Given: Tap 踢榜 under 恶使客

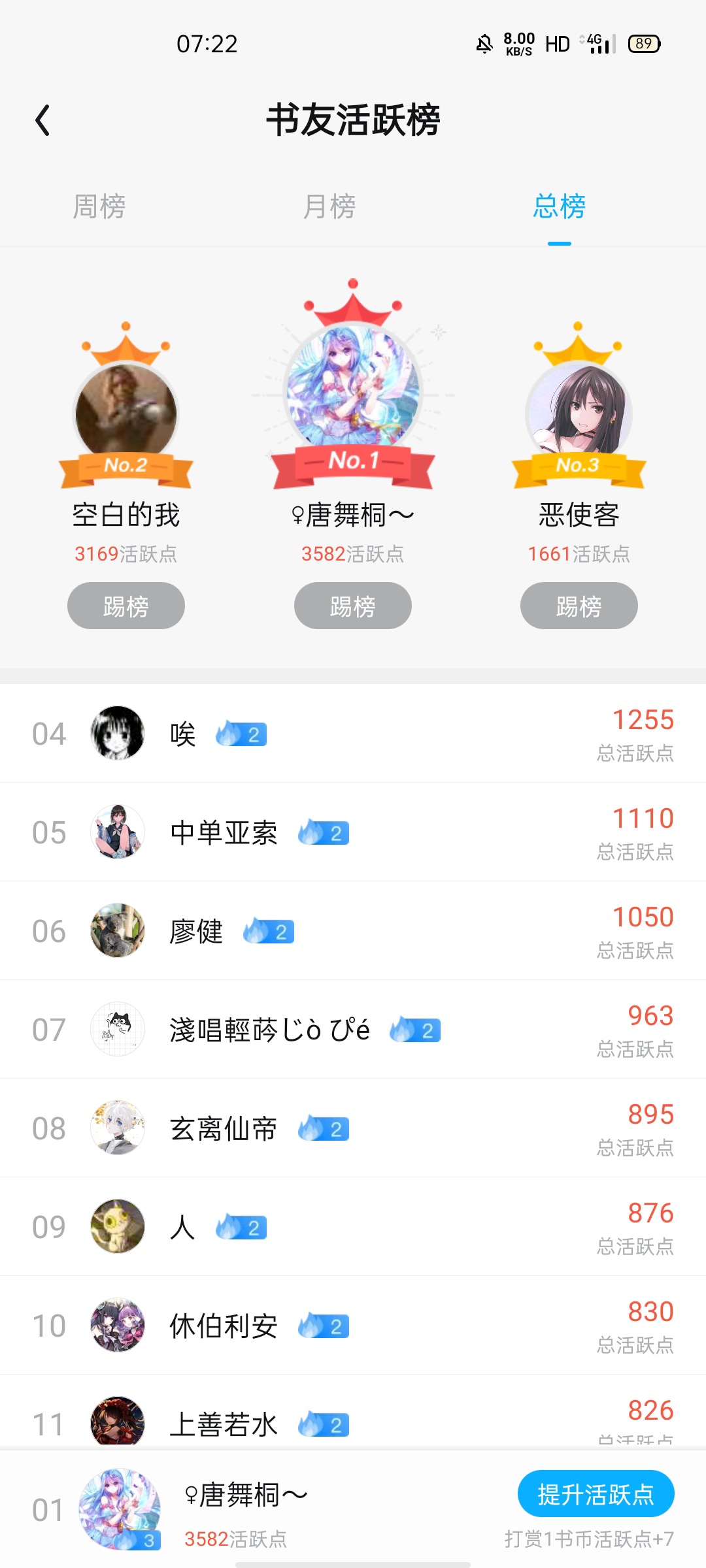Looking at the screenshot, I should [x=579, y=606].
